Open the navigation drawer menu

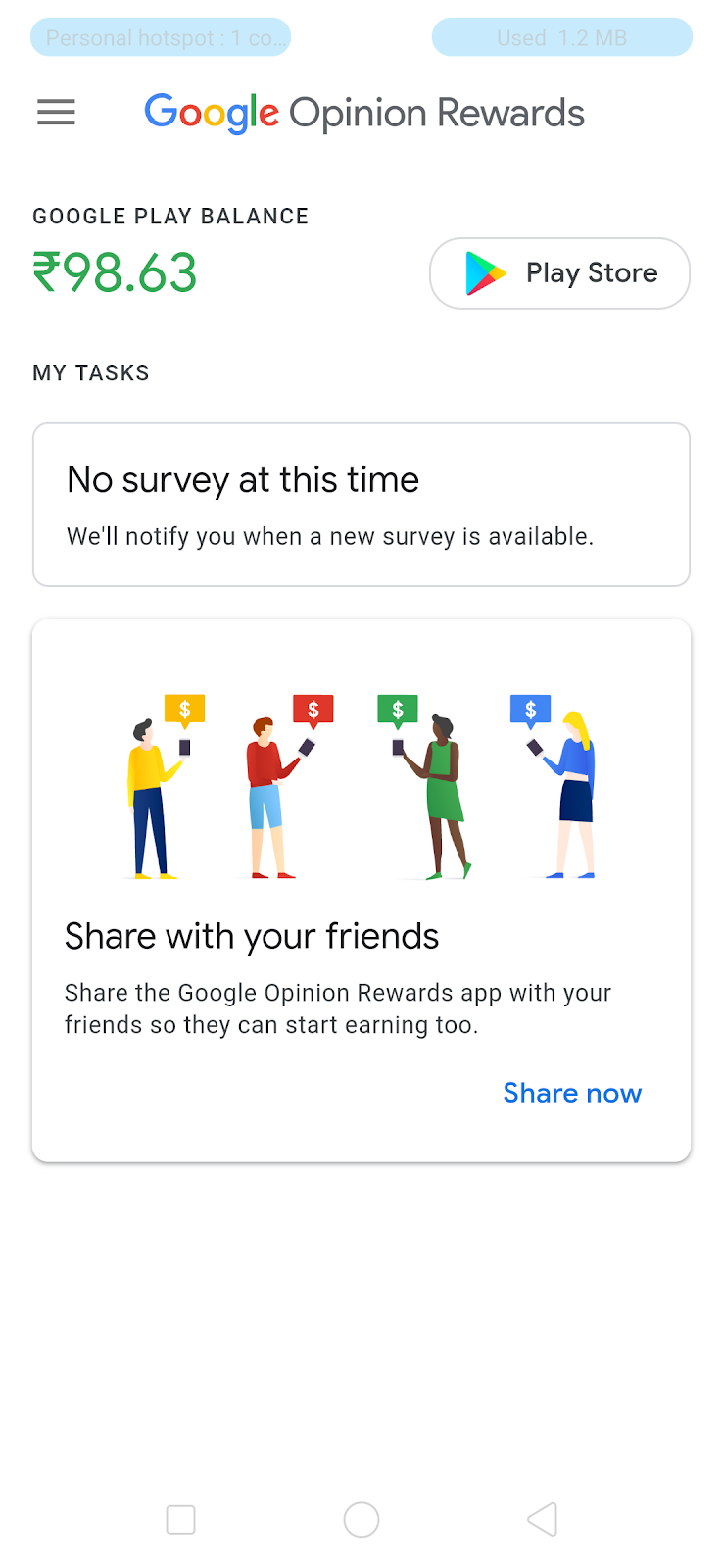coord(56,112)
